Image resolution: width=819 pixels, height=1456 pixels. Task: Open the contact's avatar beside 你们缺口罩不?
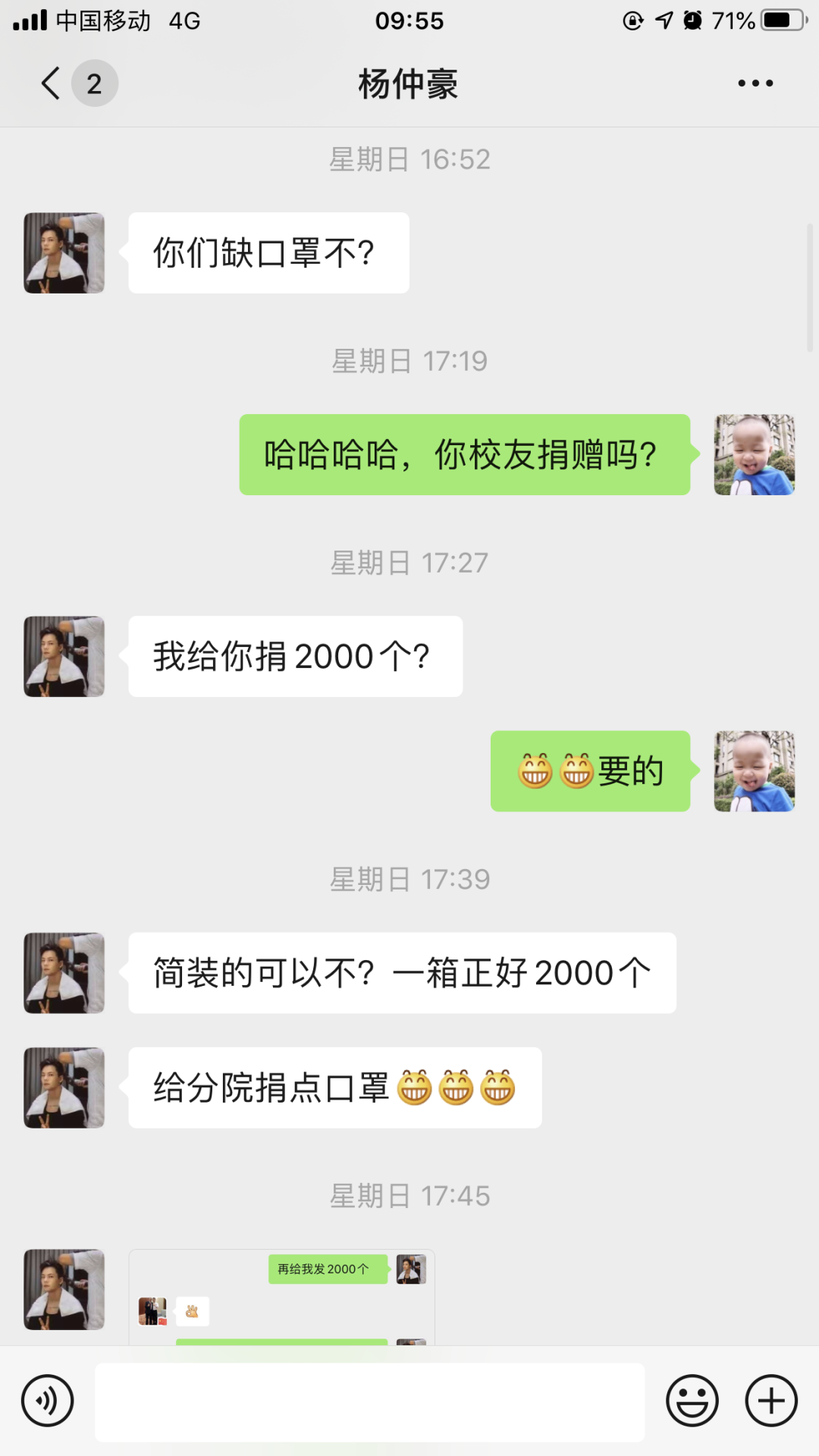coord(64,253)
